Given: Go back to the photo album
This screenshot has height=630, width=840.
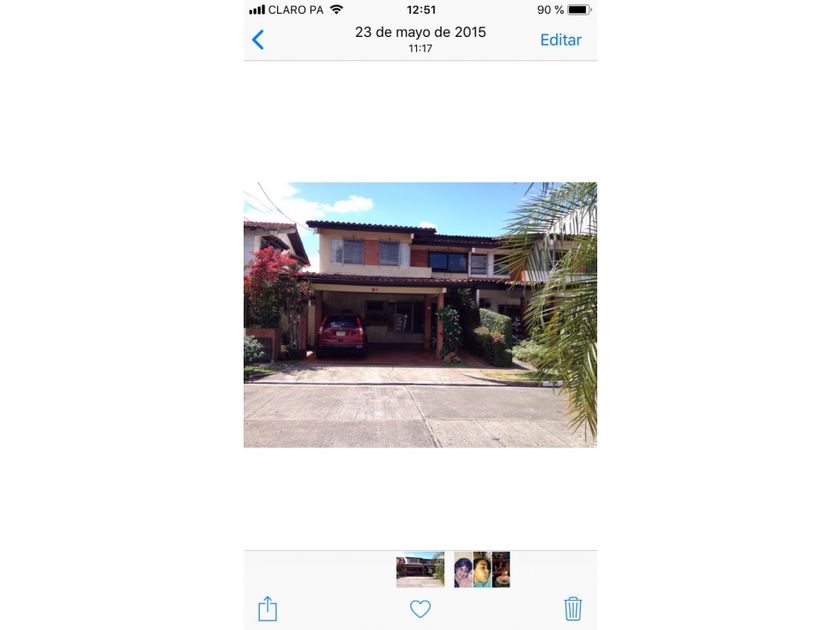Looking at the screenshot, I should coord(258,40).
